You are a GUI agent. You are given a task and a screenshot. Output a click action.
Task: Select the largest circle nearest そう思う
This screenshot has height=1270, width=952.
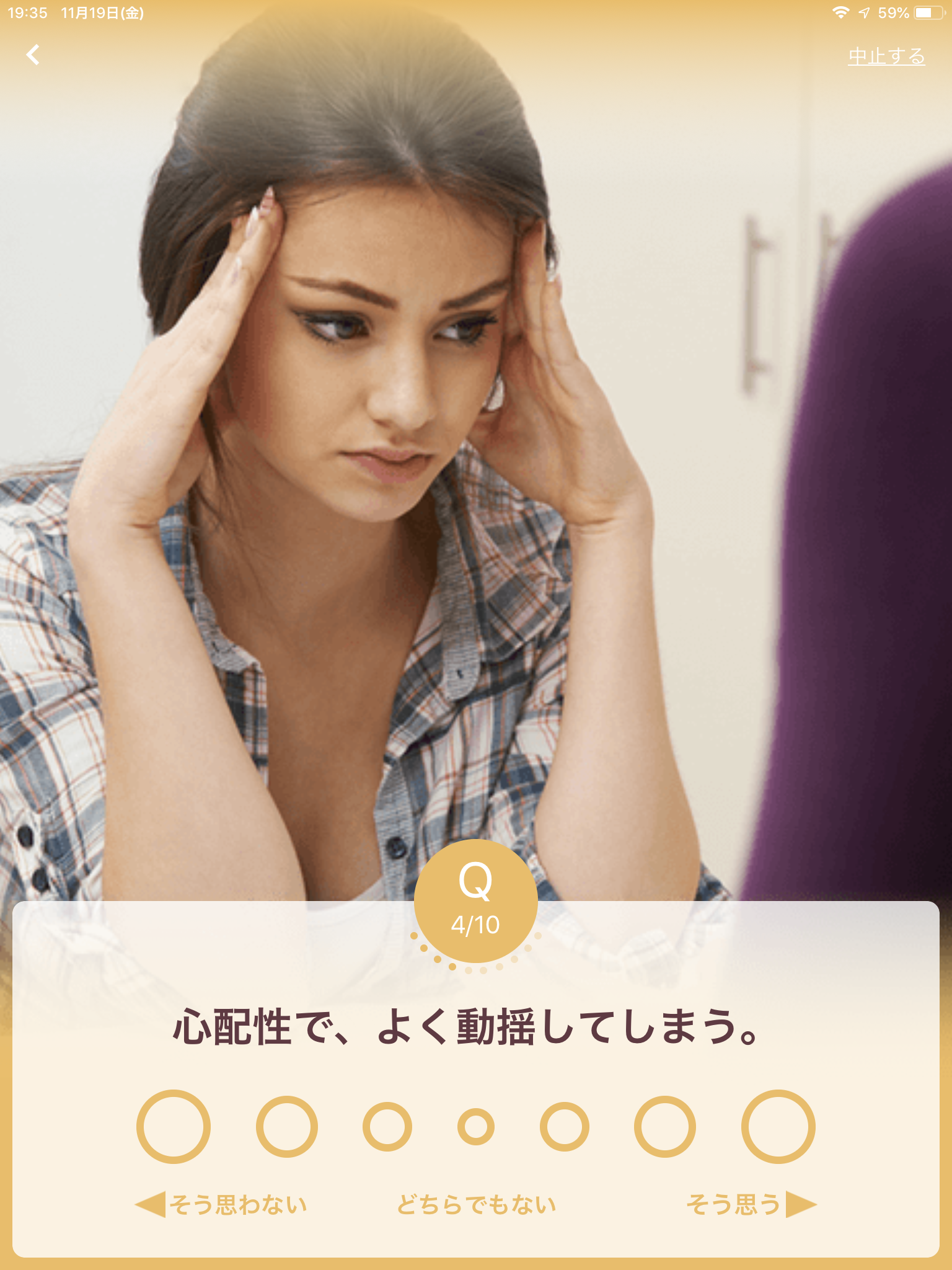pyautogui.click(x=778, y=1126)
